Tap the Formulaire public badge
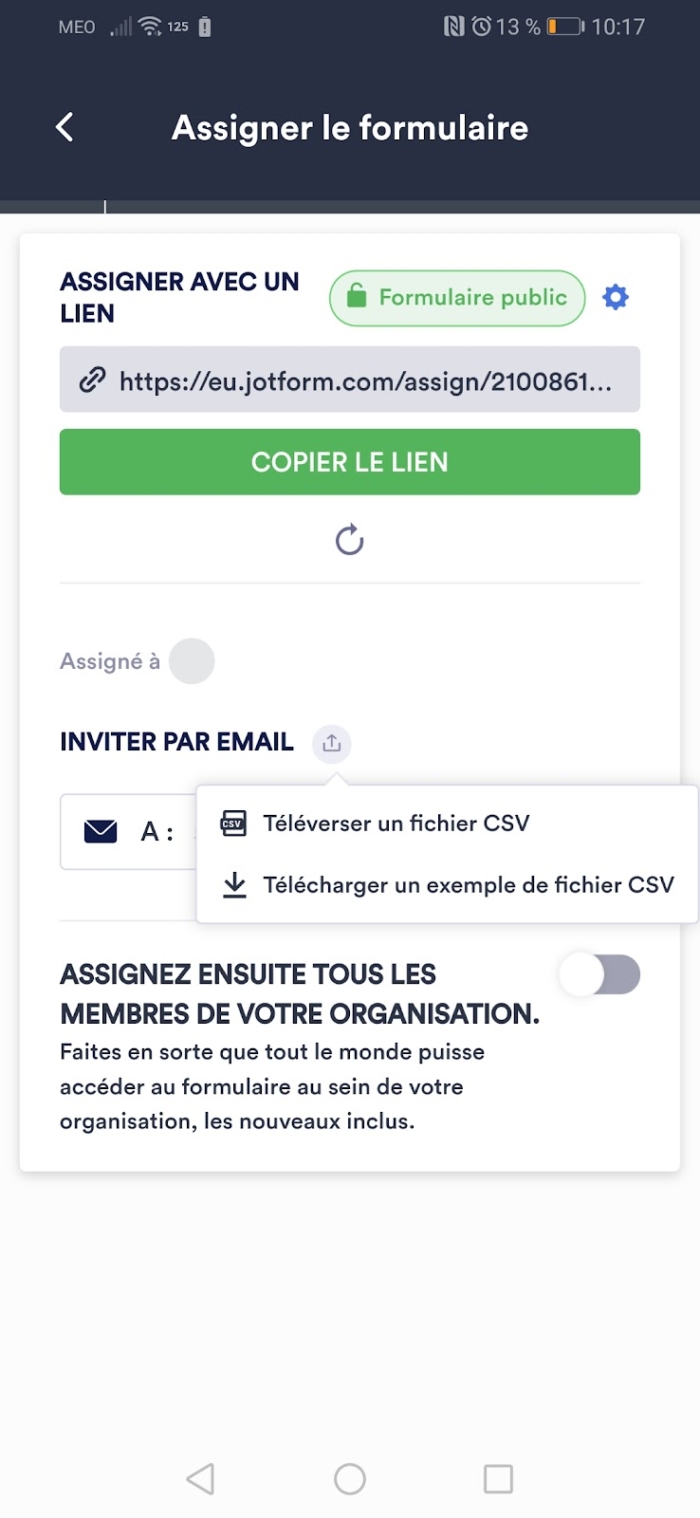 click(x=457, y=298)
